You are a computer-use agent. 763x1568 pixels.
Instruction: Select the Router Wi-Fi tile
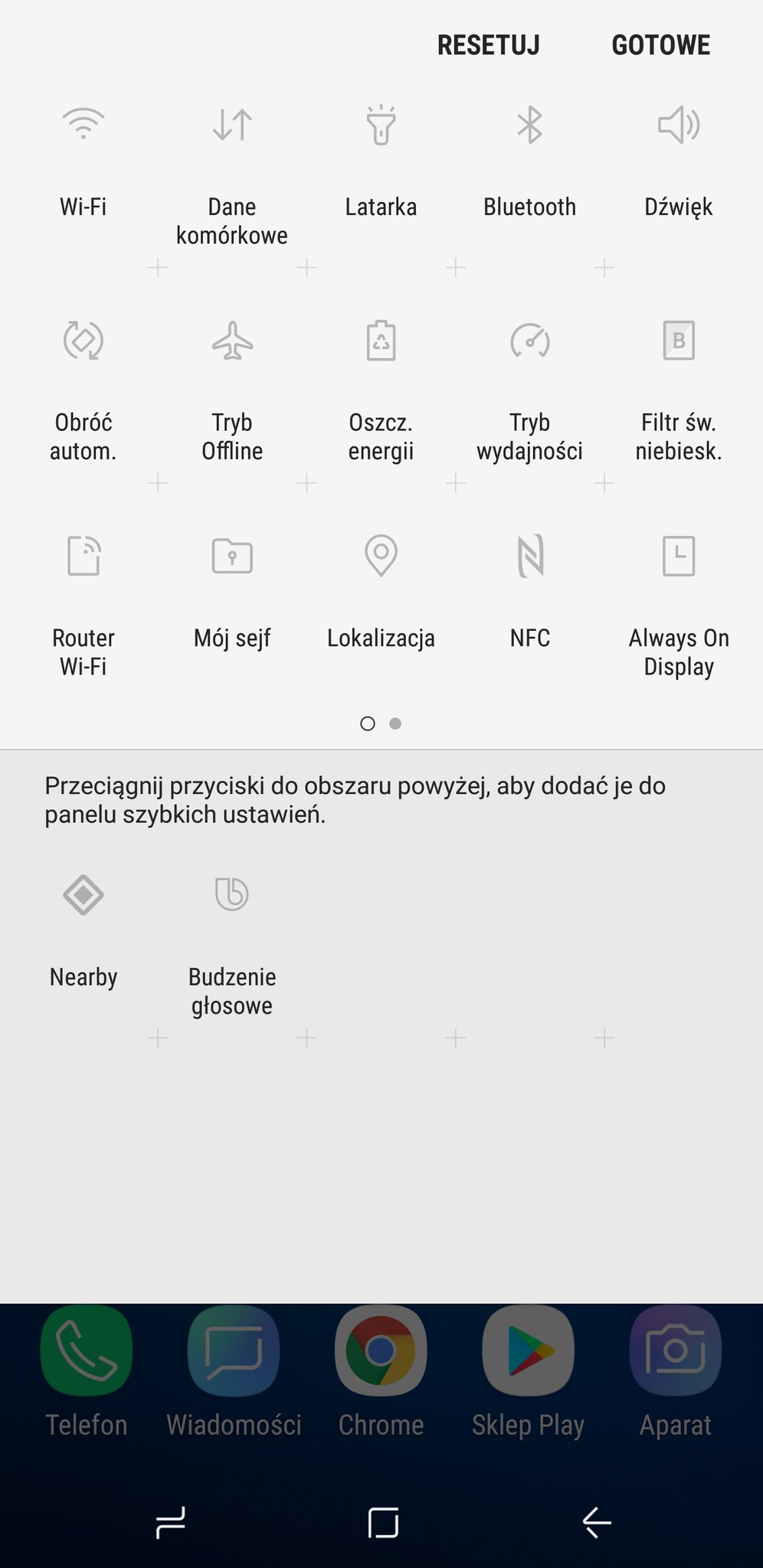tap(83, 606)
